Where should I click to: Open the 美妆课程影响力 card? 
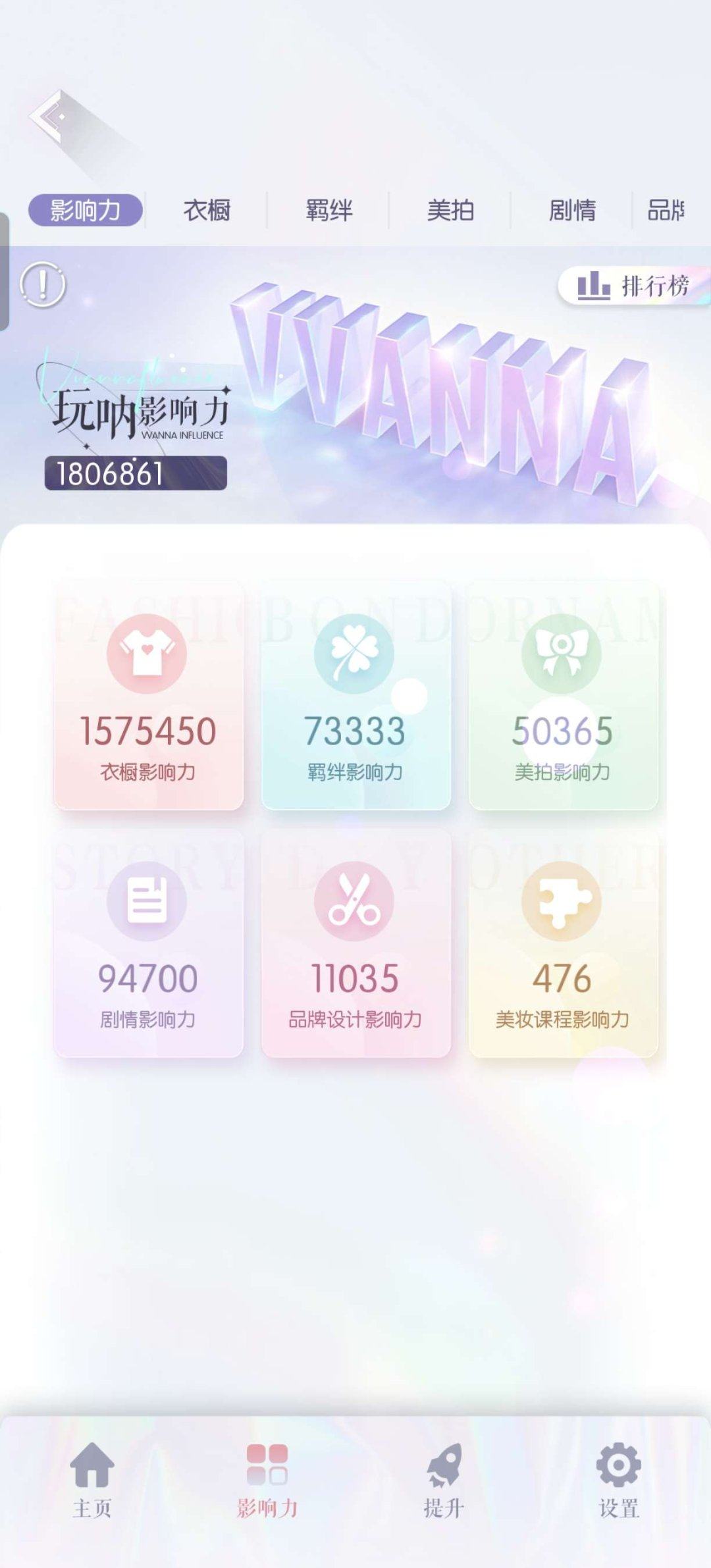563,943
